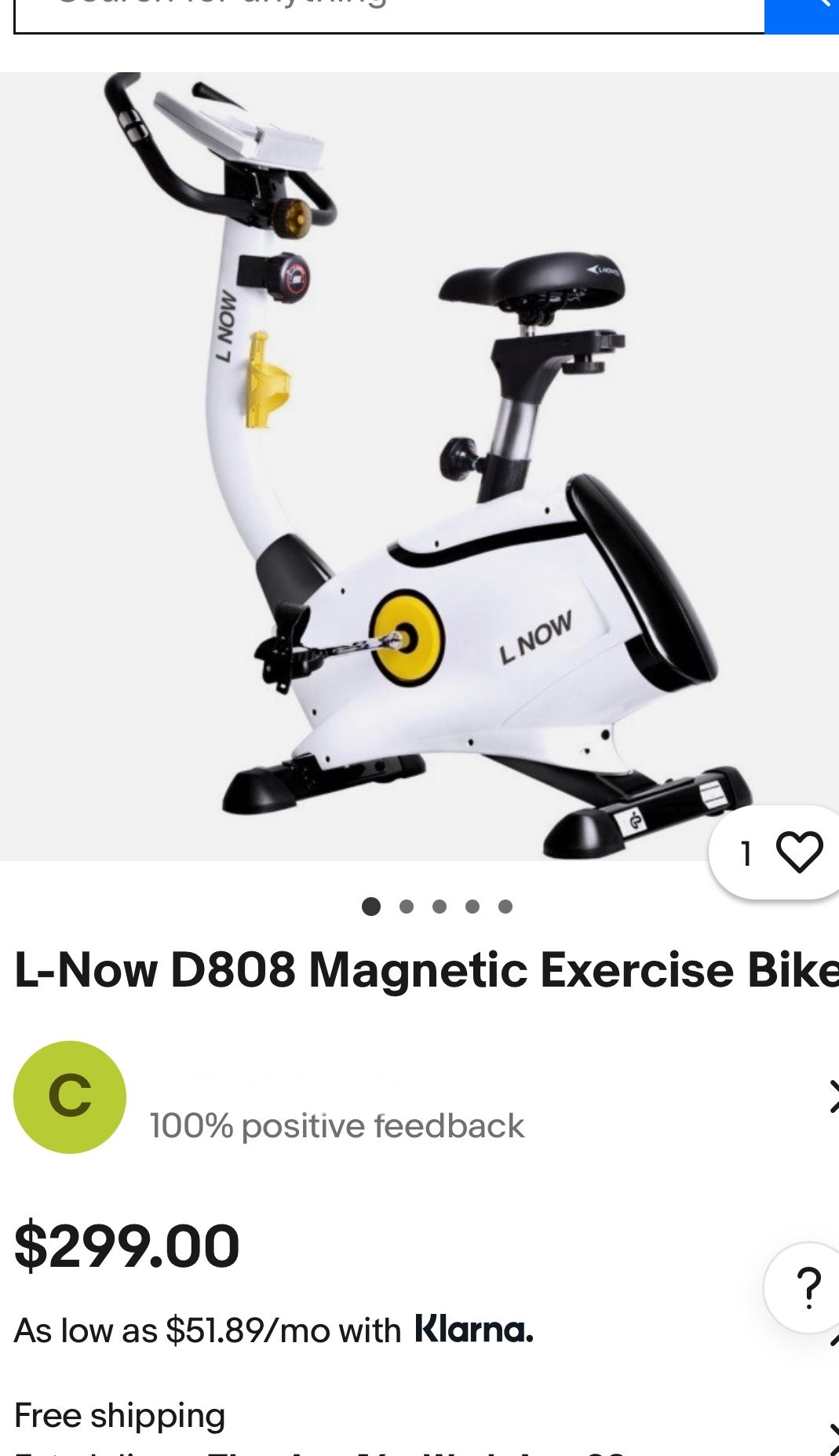Tap the watch count "1" badge
The width and height of the screenshot is (839, 1456).
(x=746, y=852)
